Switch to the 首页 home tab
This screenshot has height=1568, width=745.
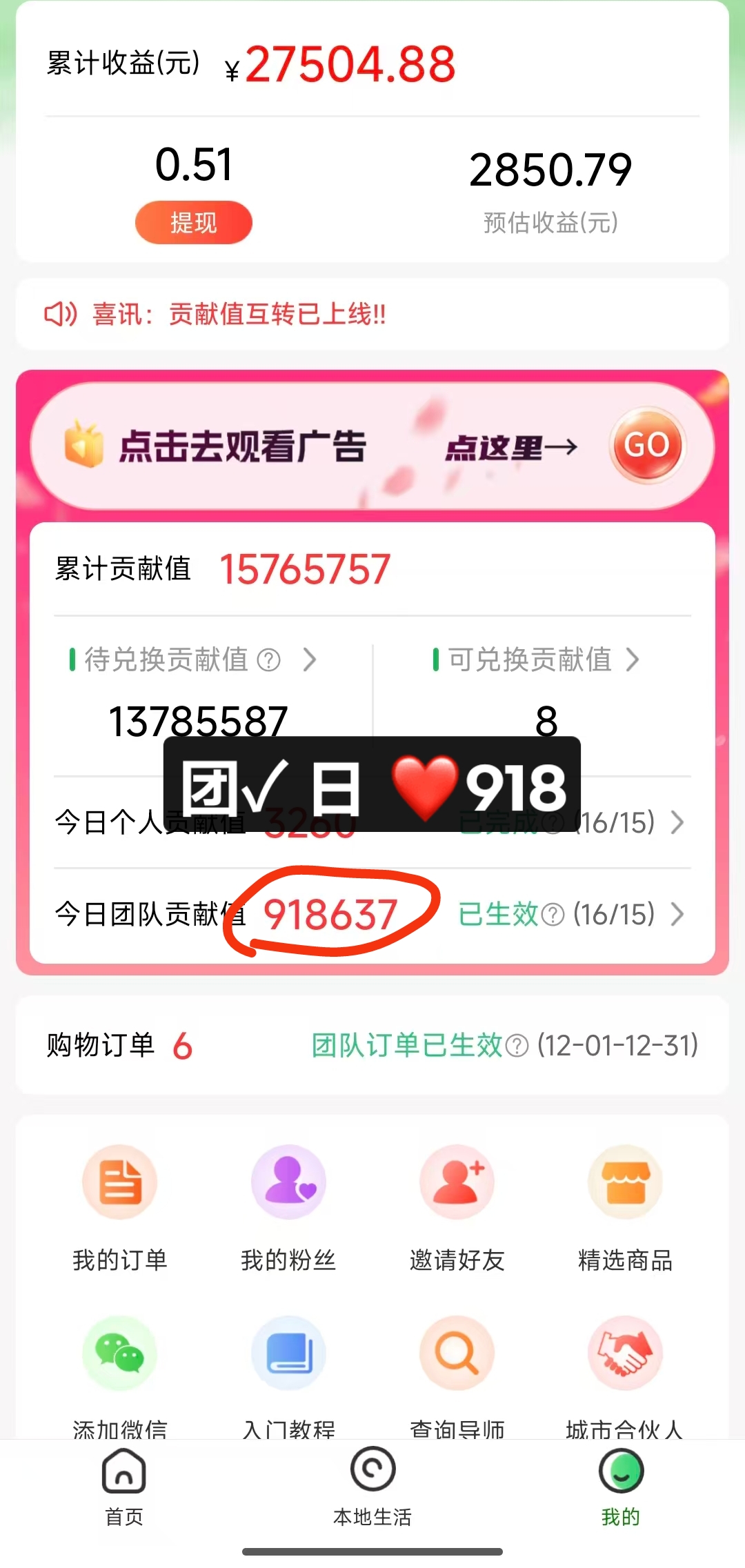click(x=123, y=1490)
